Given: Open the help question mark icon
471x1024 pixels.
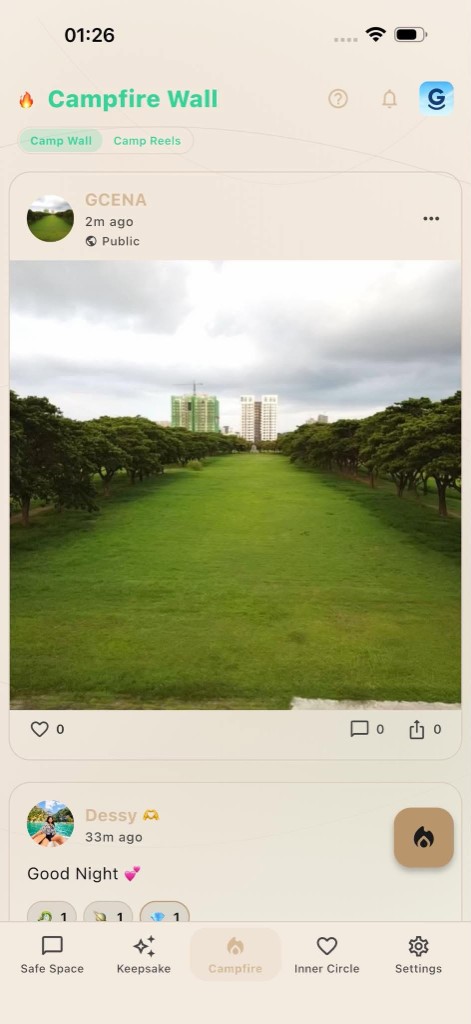Looking at the screenshot, I should pyautogui.click(x=338, y=99).
